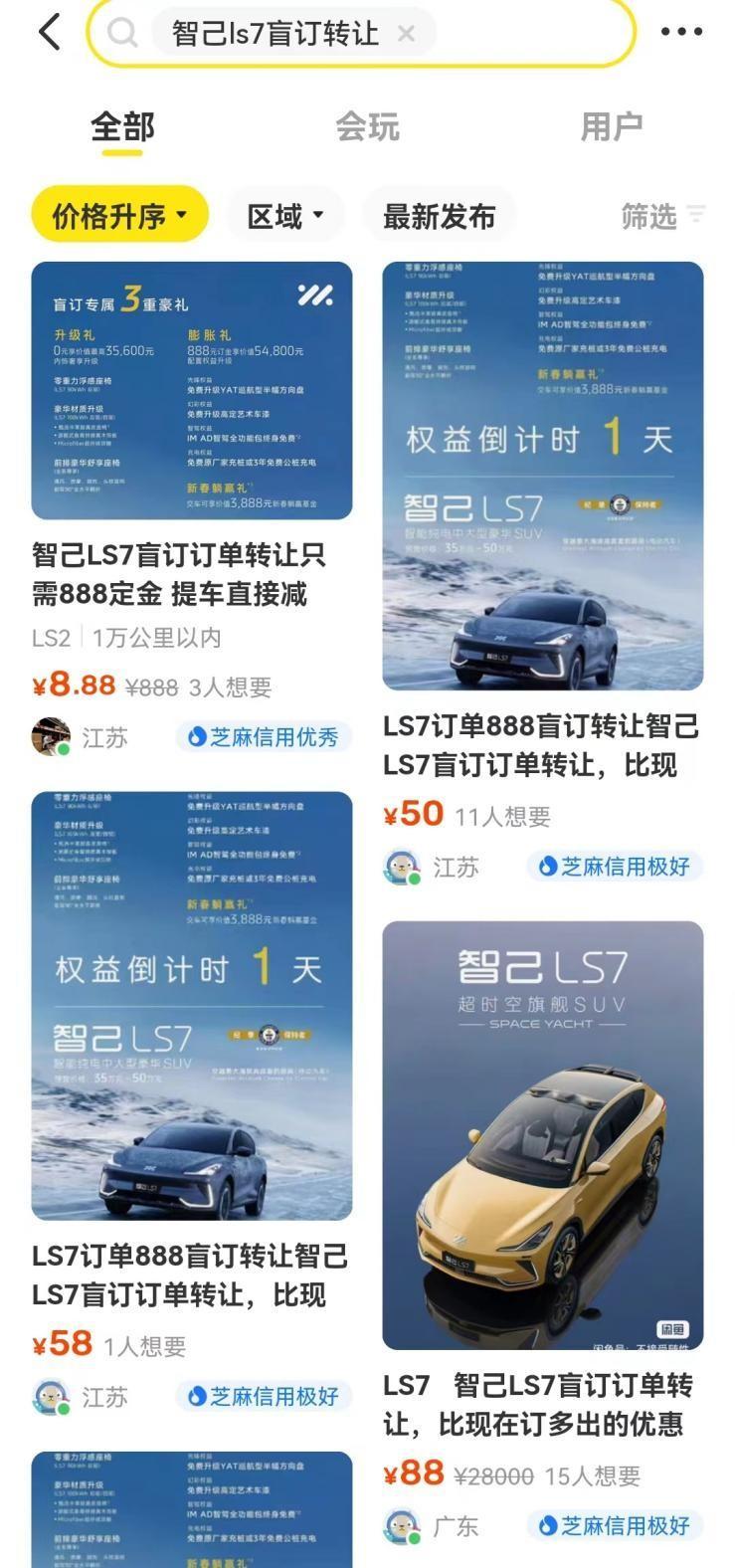This screenshot has height=1568, width=735.
Task: Switch to the 用户 tab
Action: point(611,127)
